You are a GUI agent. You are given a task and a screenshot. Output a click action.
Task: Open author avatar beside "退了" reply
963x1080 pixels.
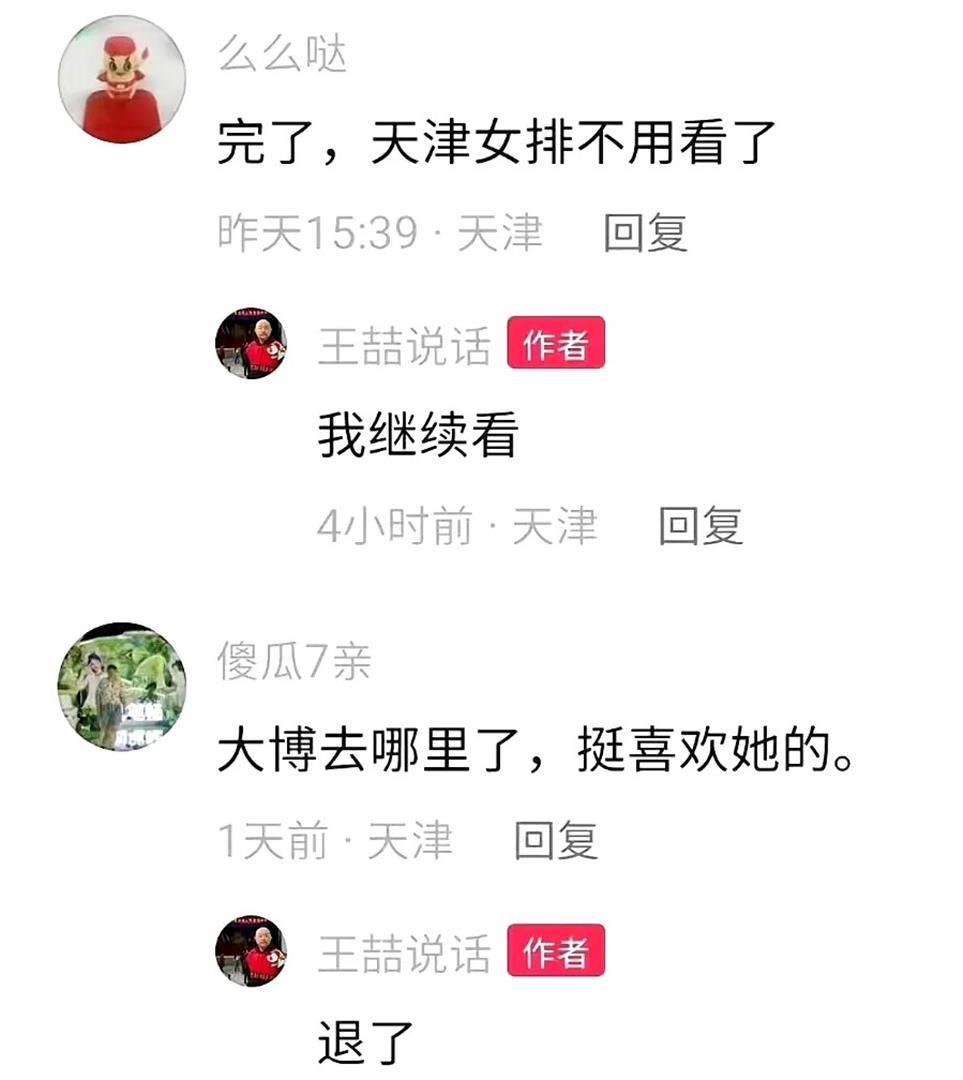click(x=251, y=953)
